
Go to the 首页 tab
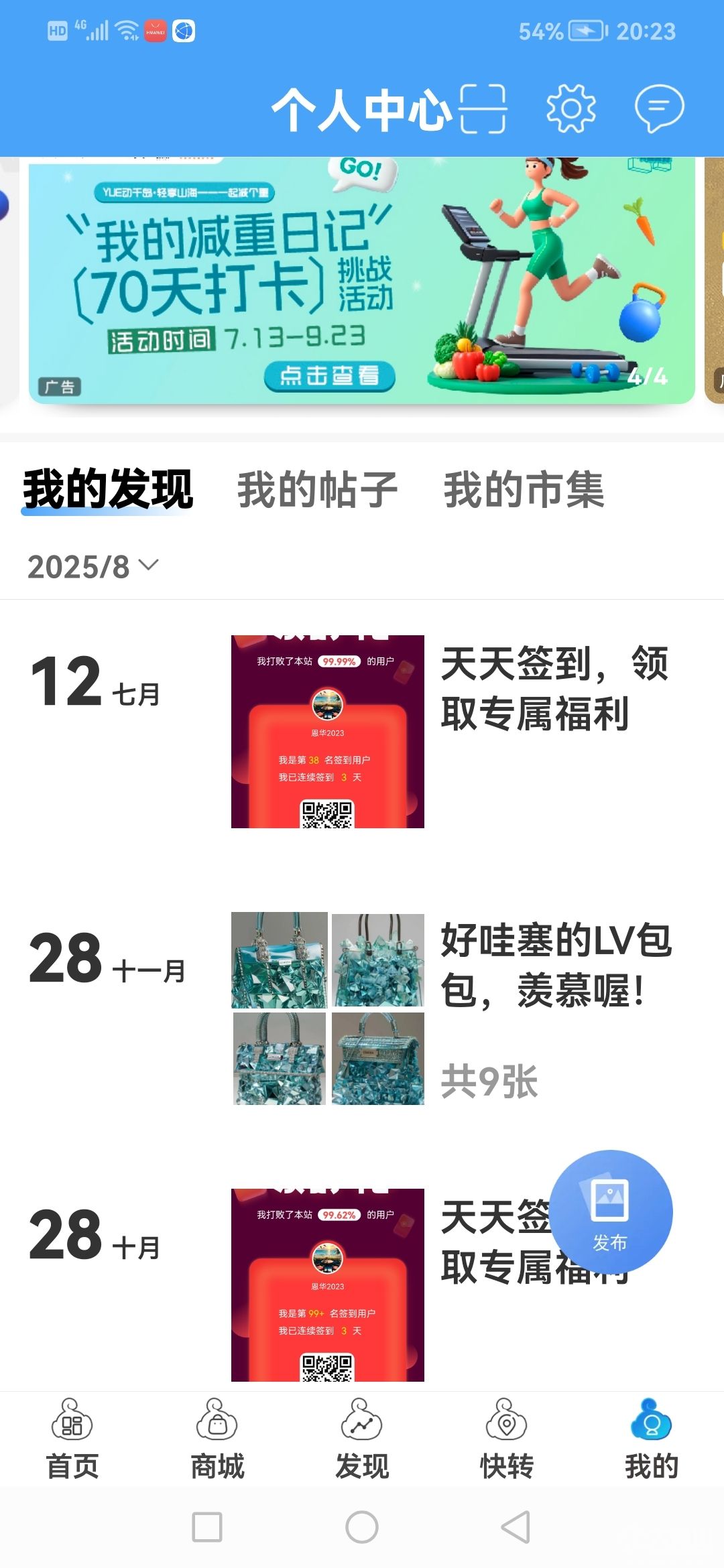coord(72,1439)
